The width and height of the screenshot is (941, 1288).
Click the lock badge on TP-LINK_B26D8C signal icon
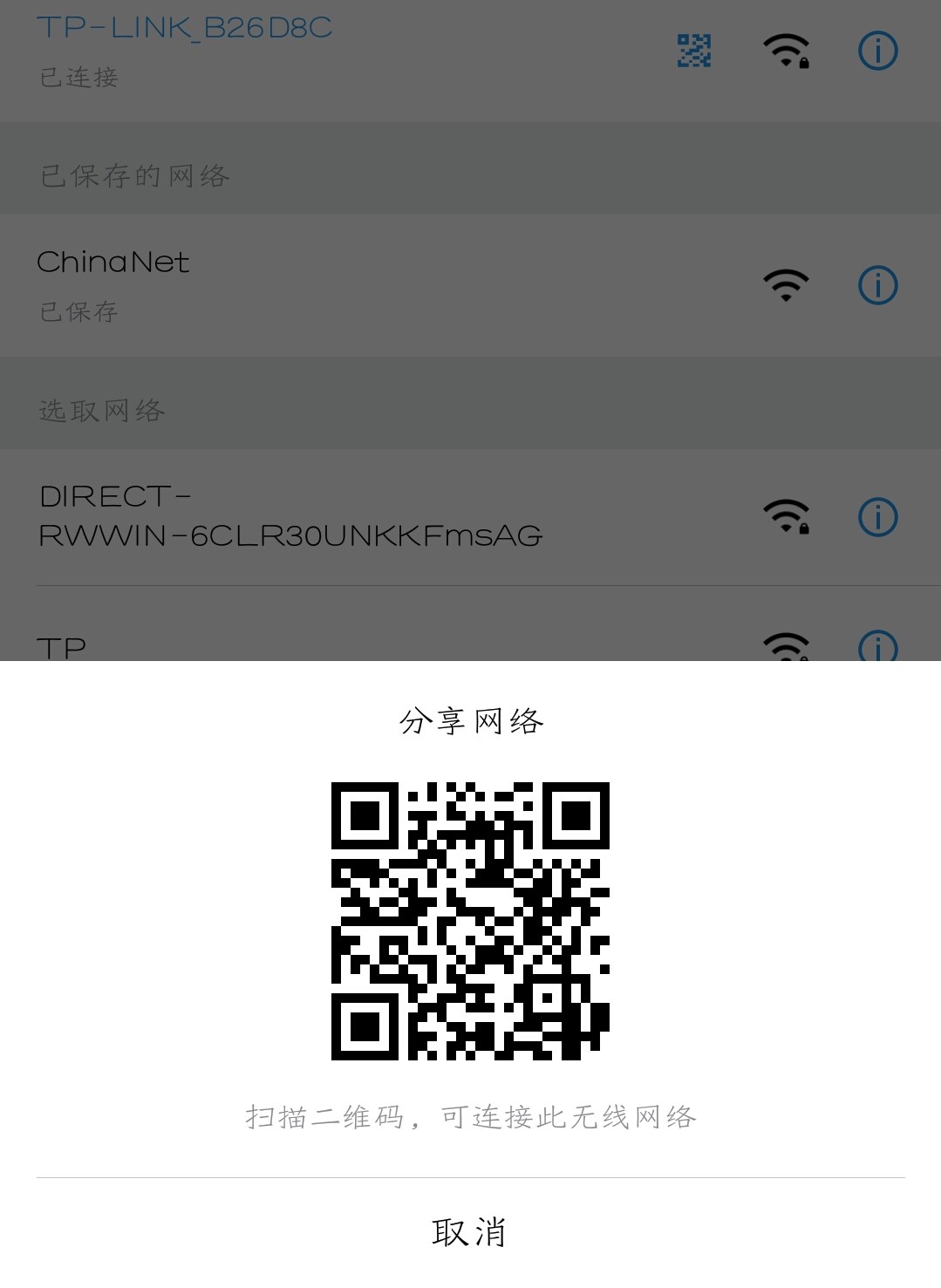[804, 60]
